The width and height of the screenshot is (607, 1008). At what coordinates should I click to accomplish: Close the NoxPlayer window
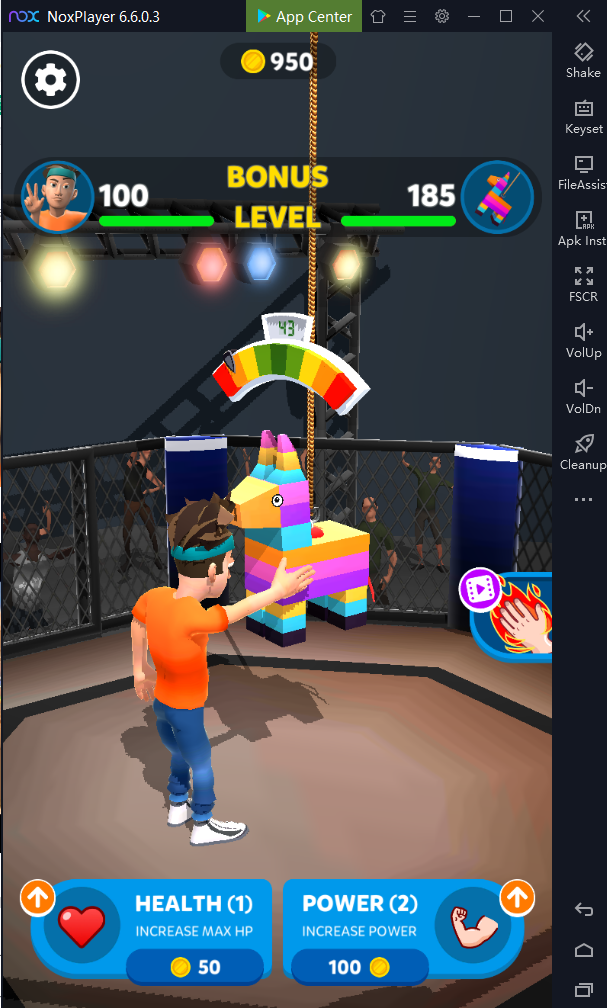[x=537, y=16]
